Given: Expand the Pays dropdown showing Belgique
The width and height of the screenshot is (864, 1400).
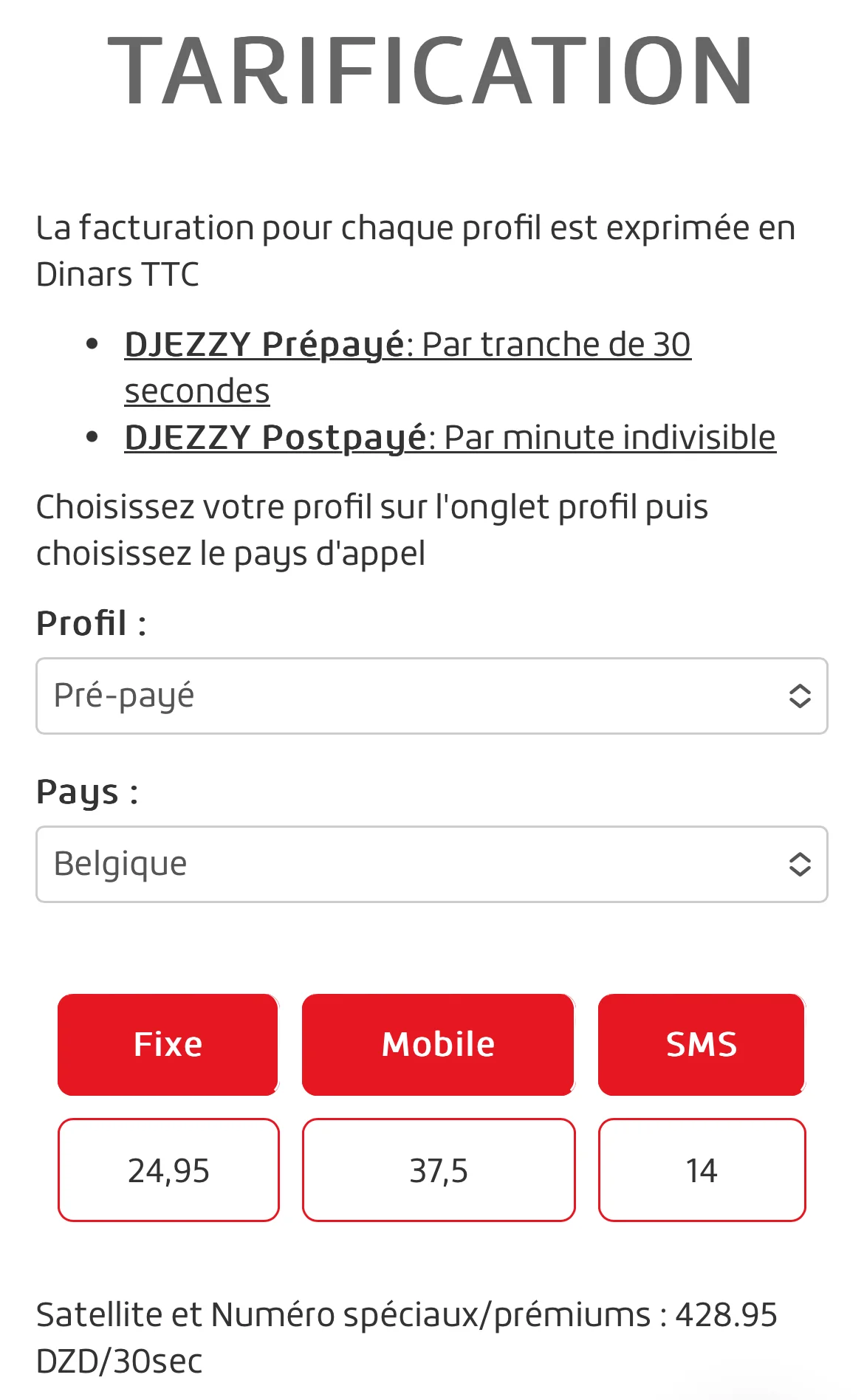Looking at the screenshot, I should 431,864.
